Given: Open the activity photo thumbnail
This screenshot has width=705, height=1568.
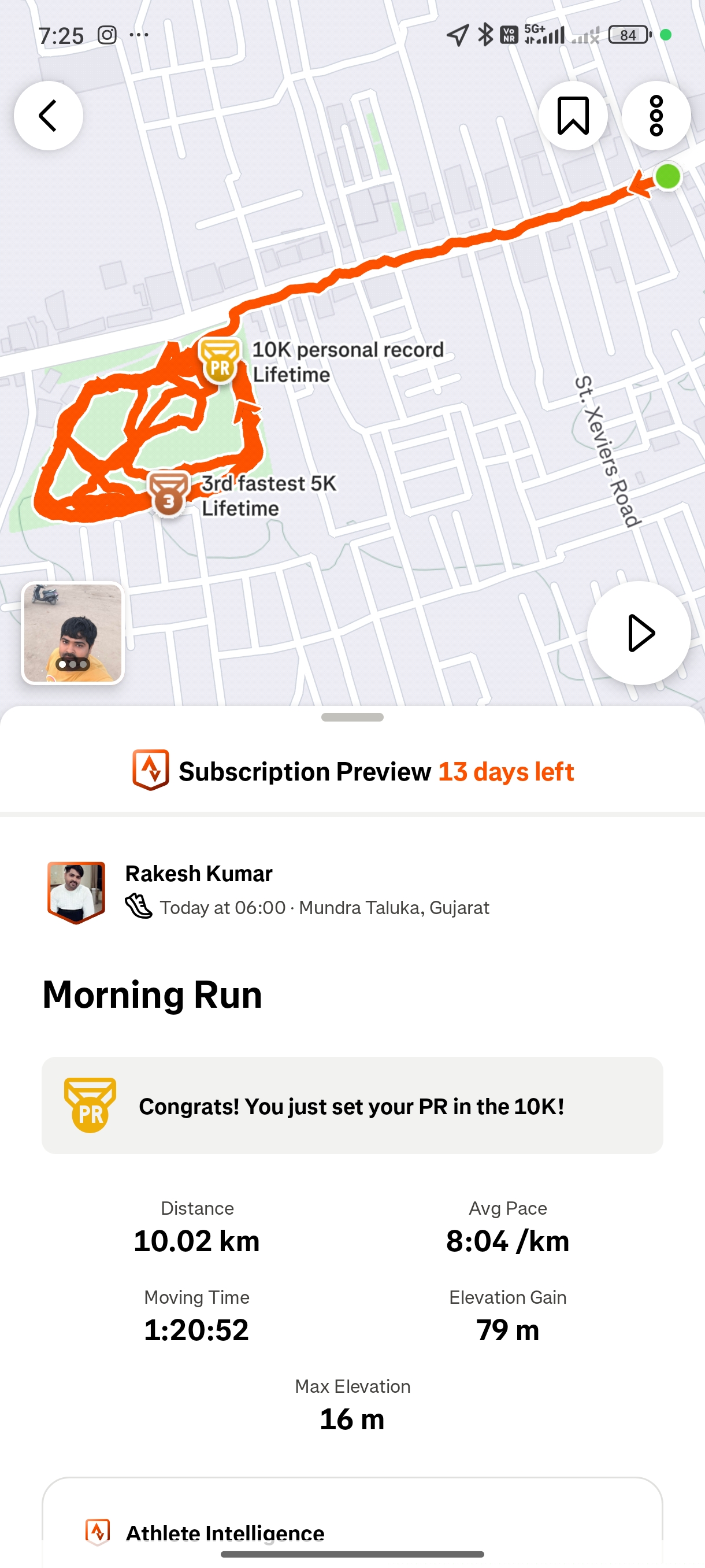Looking at the screenshot, I should tap(73, 633).
